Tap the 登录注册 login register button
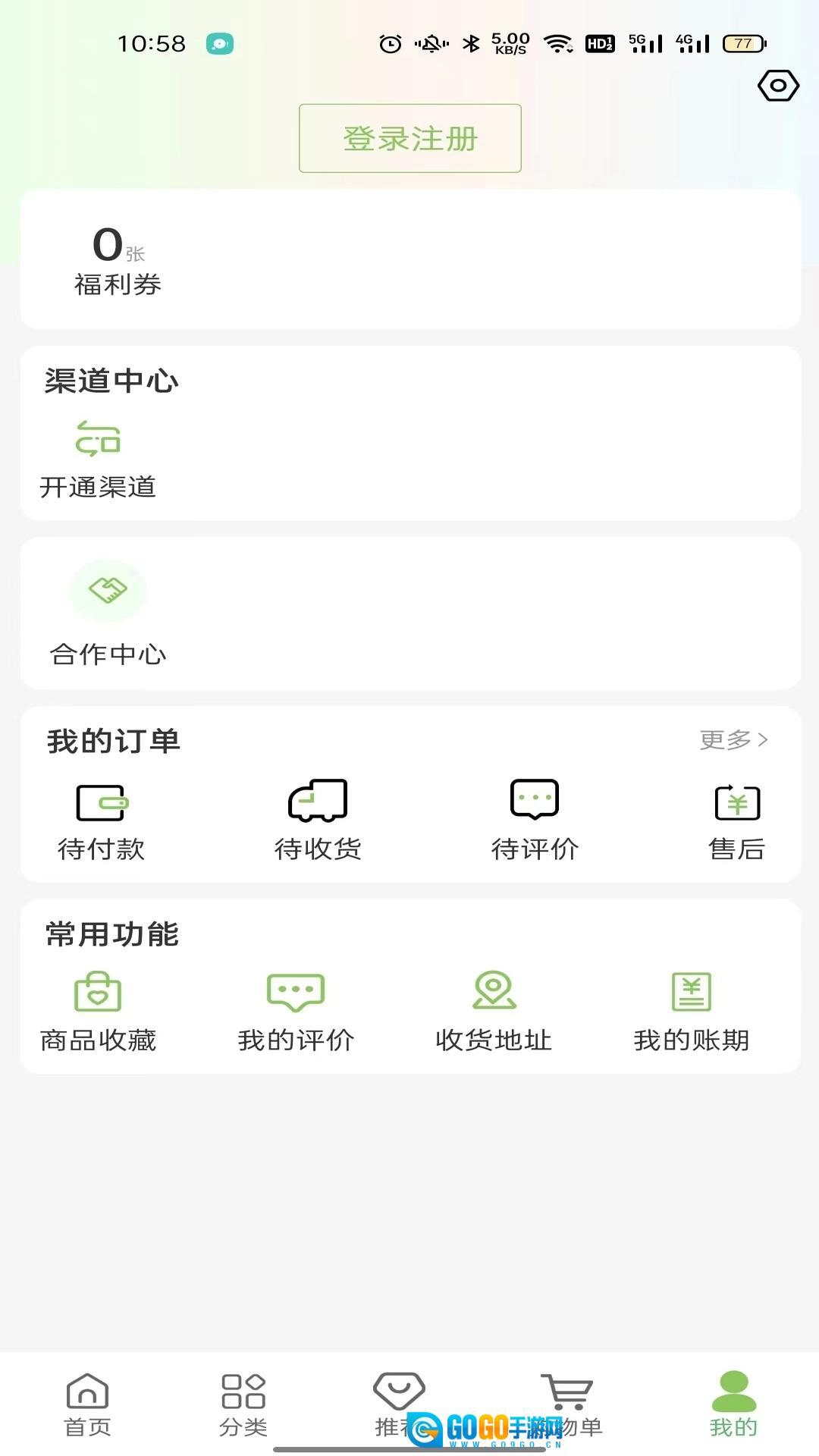 pos(409,138)
